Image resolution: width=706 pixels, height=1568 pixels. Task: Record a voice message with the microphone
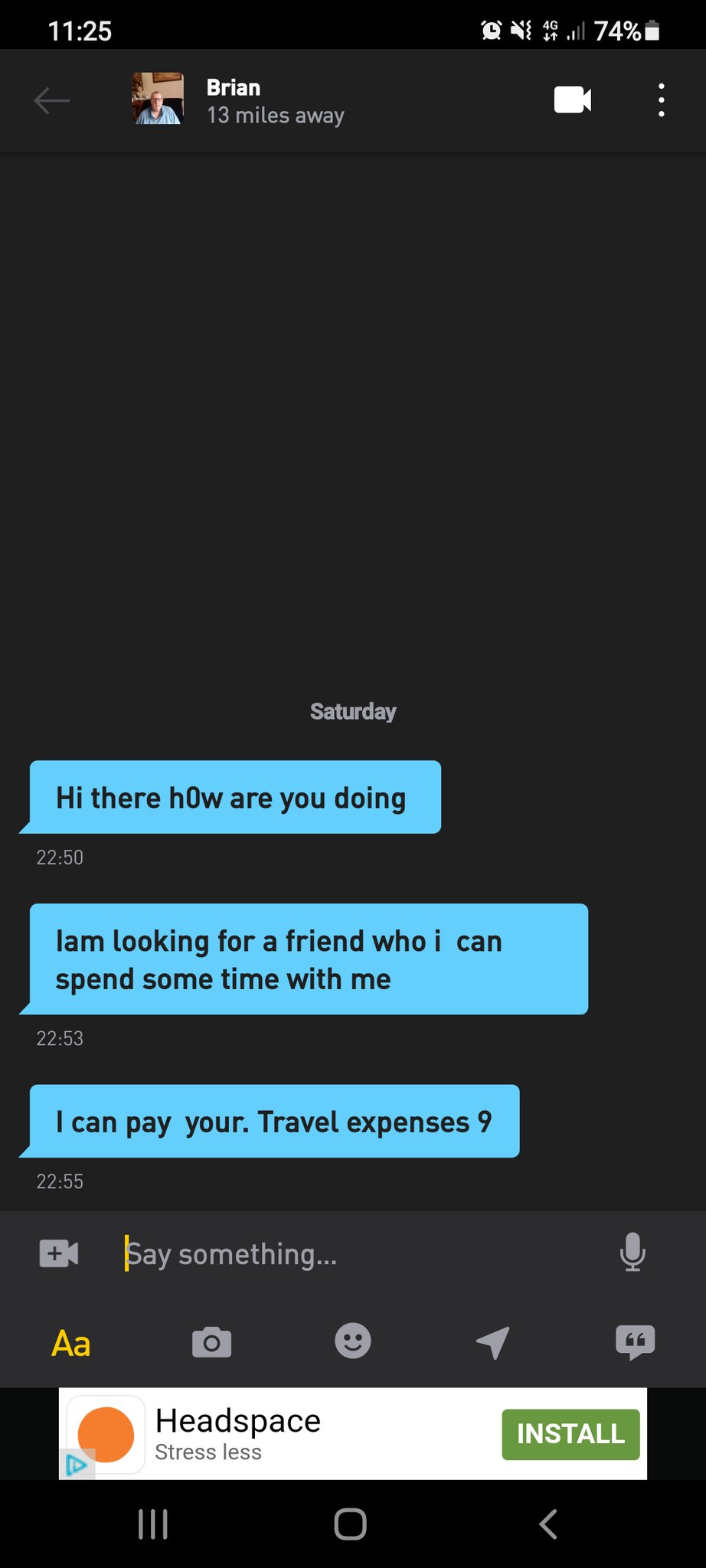coord(632,1253)
